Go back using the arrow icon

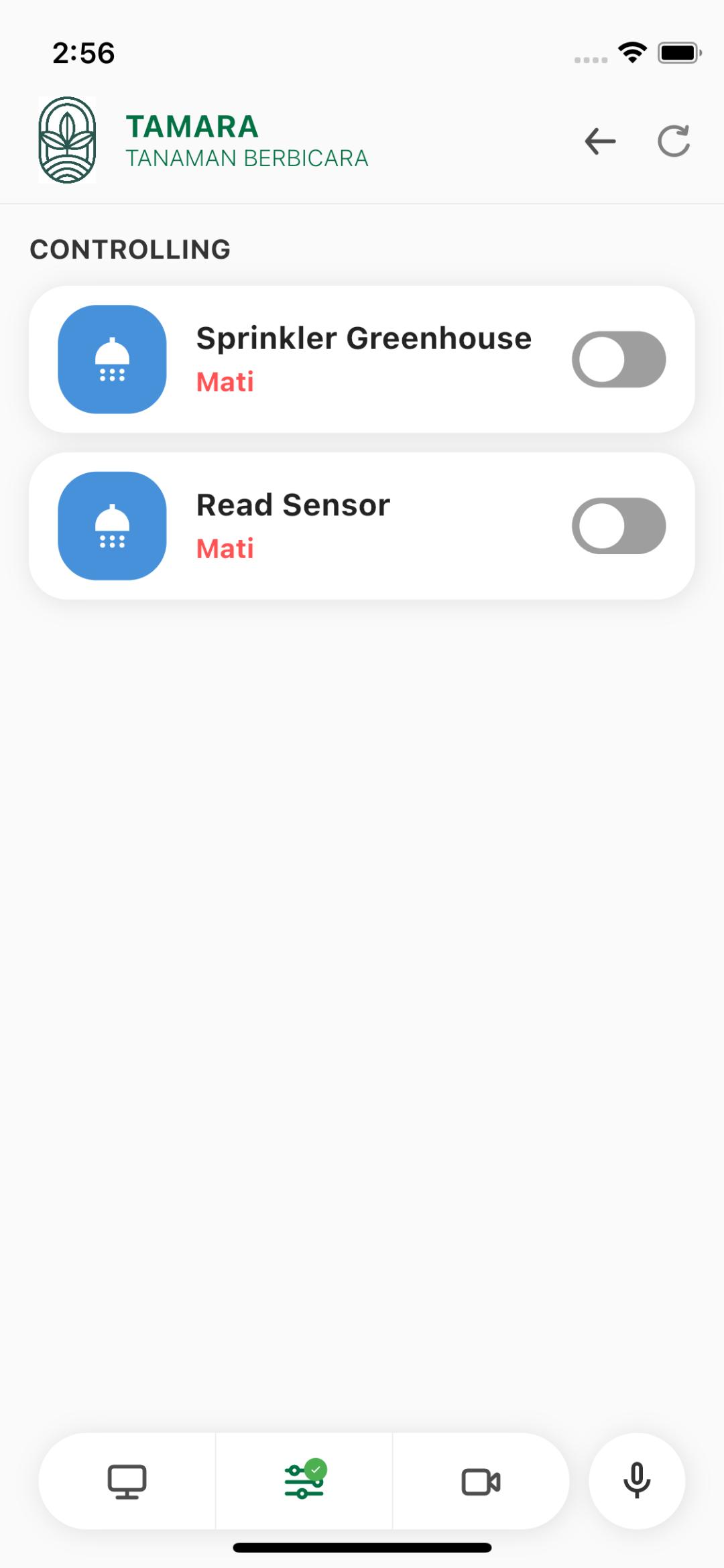tap(600, 141)
